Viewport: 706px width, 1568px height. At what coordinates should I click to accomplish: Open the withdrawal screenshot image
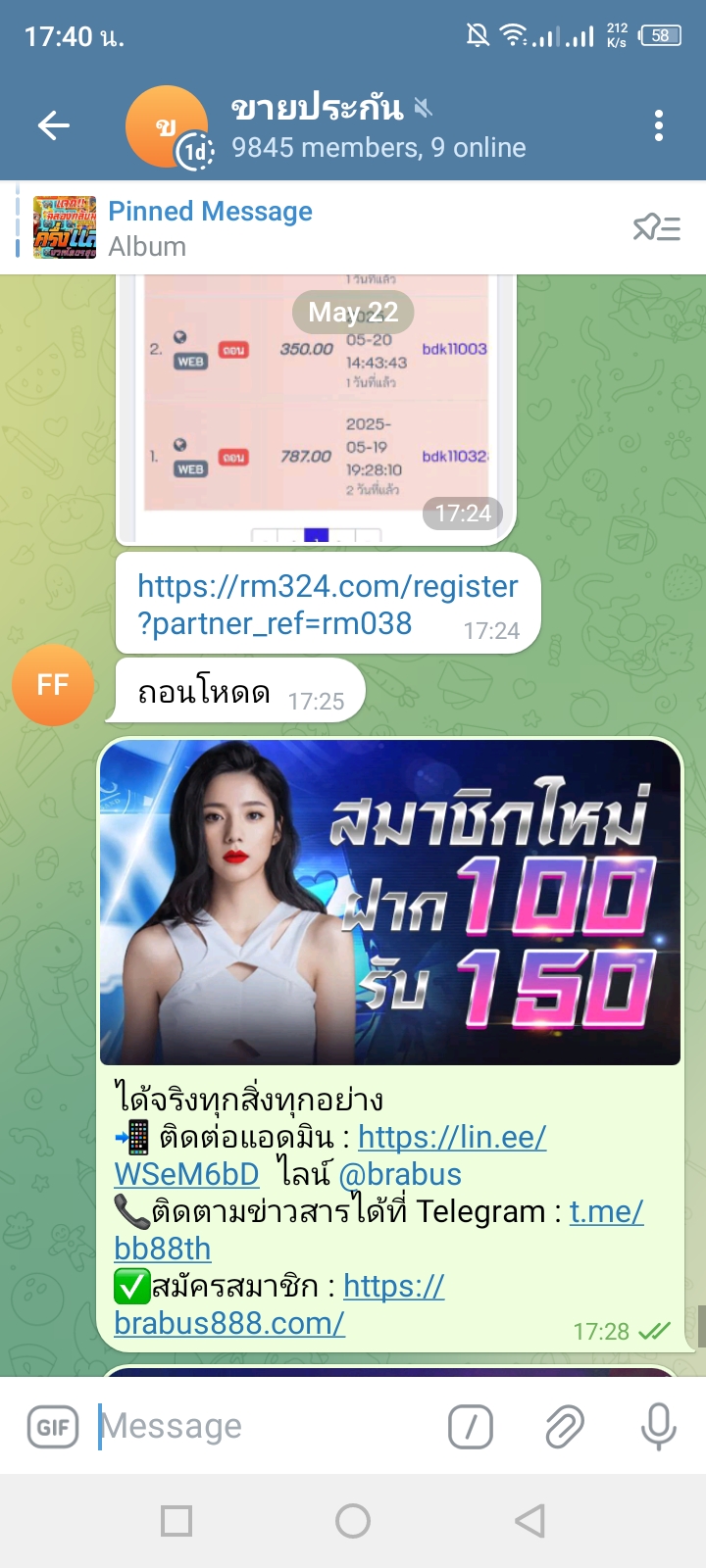[x=316, y=407]
